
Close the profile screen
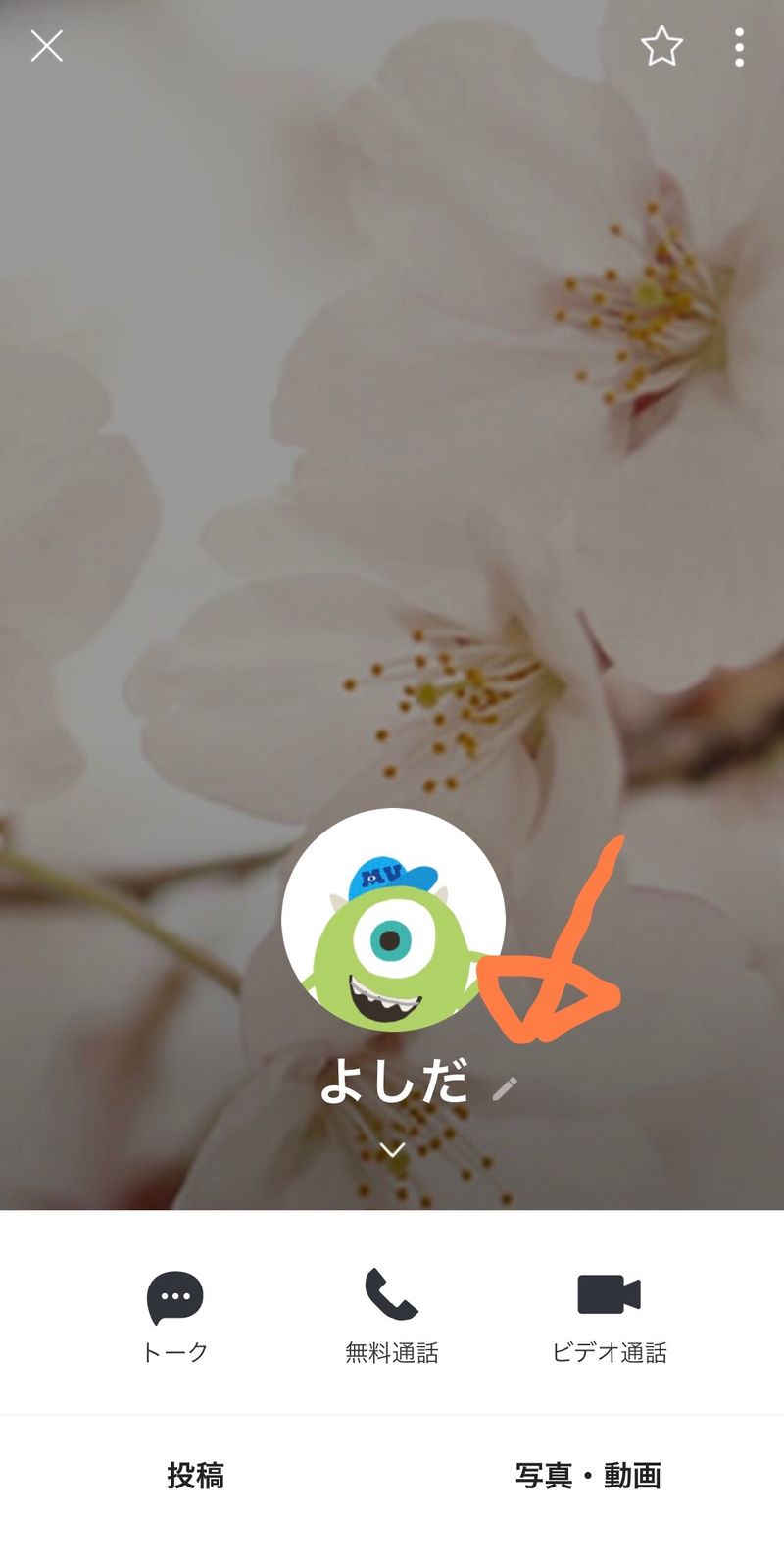tap(46, 46)
